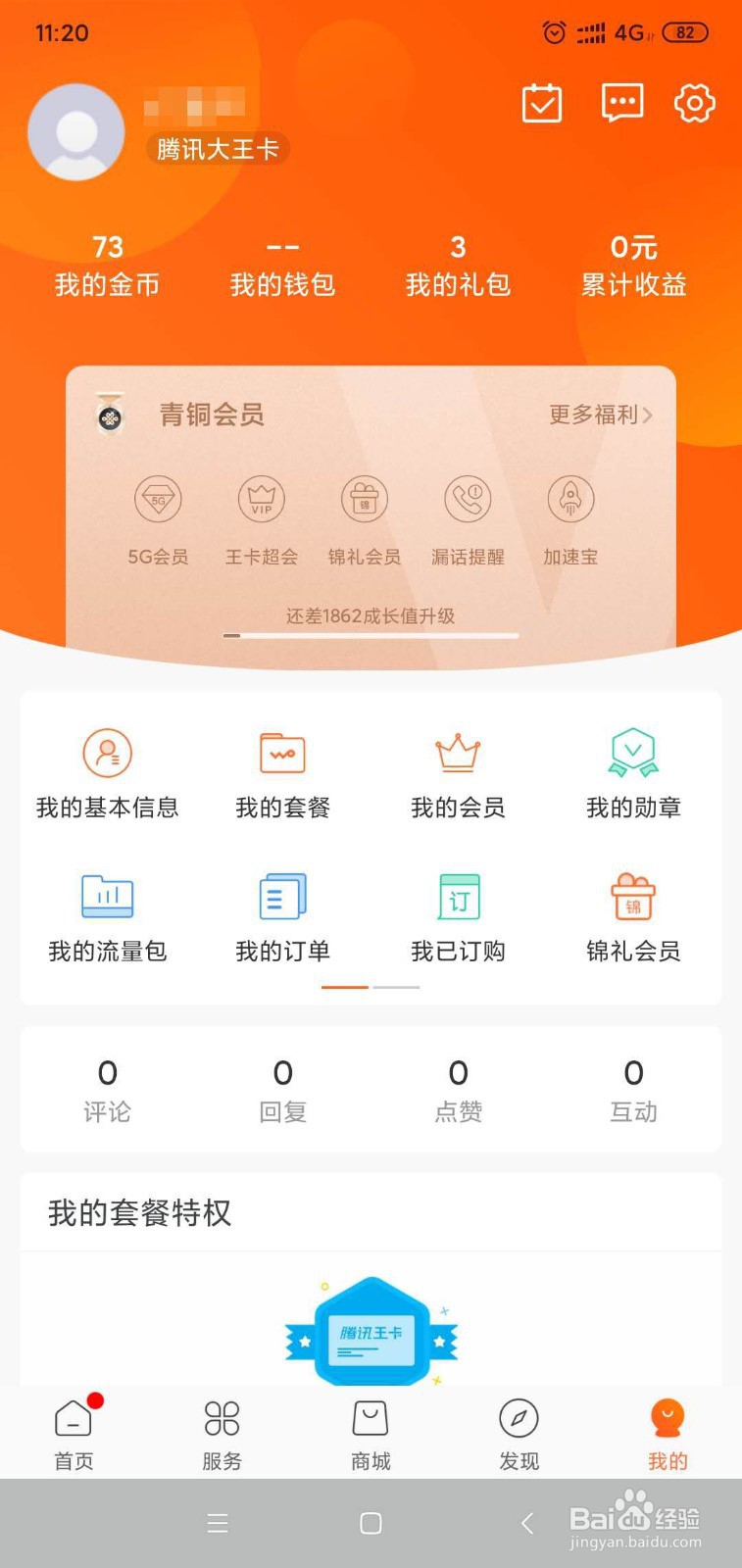Viewport: 742px width, 1568px height.
Task: Switch to the 商城 mall tab
Action: [x=370, y=1433]
